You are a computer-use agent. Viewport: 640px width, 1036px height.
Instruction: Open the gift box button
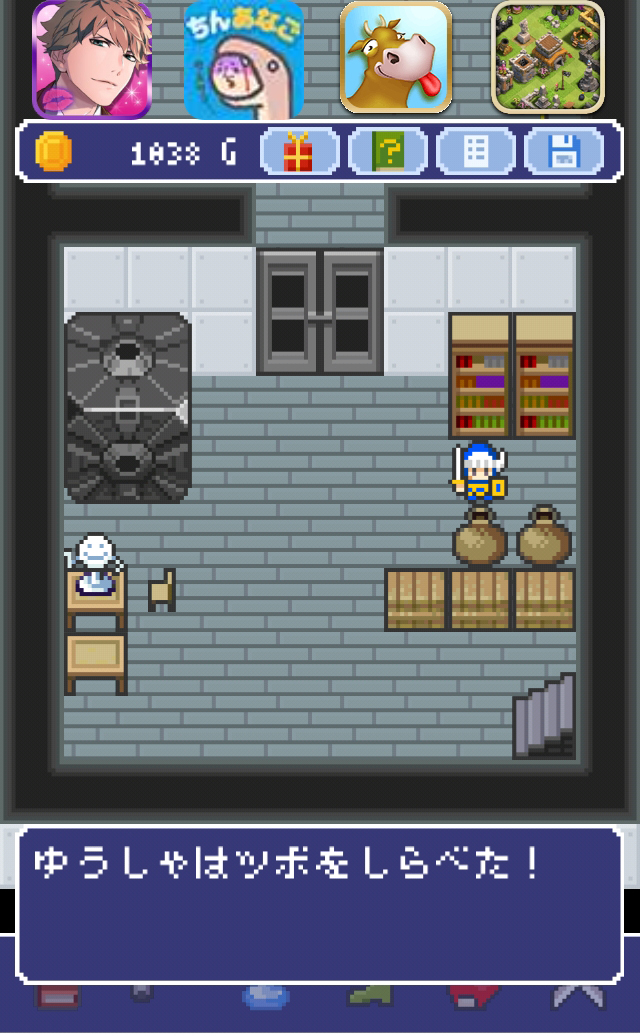(x=298, y=153)
